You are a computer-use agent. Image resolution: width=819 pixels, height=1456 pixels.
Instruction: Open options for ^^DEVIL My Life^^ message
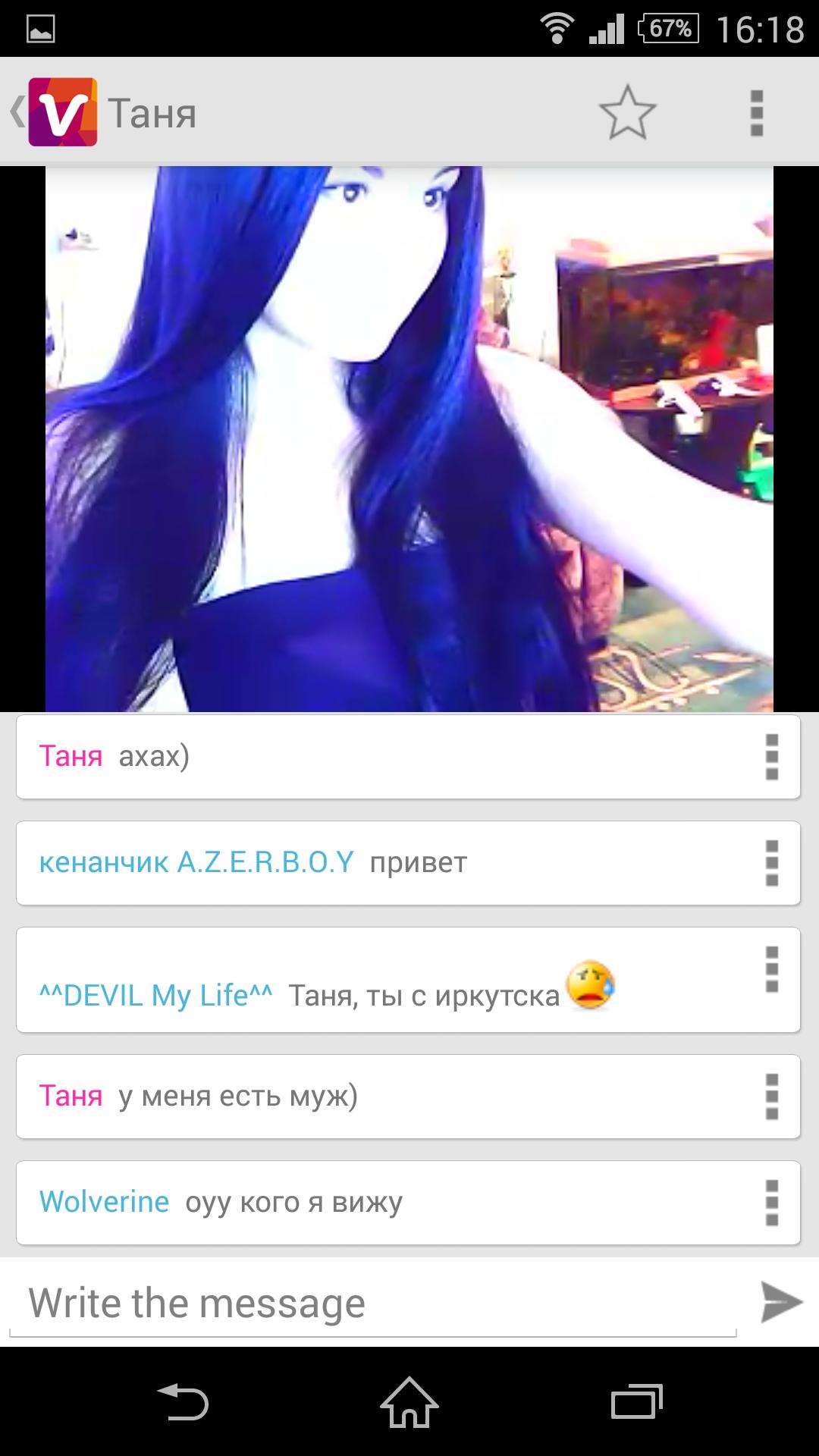771,969
